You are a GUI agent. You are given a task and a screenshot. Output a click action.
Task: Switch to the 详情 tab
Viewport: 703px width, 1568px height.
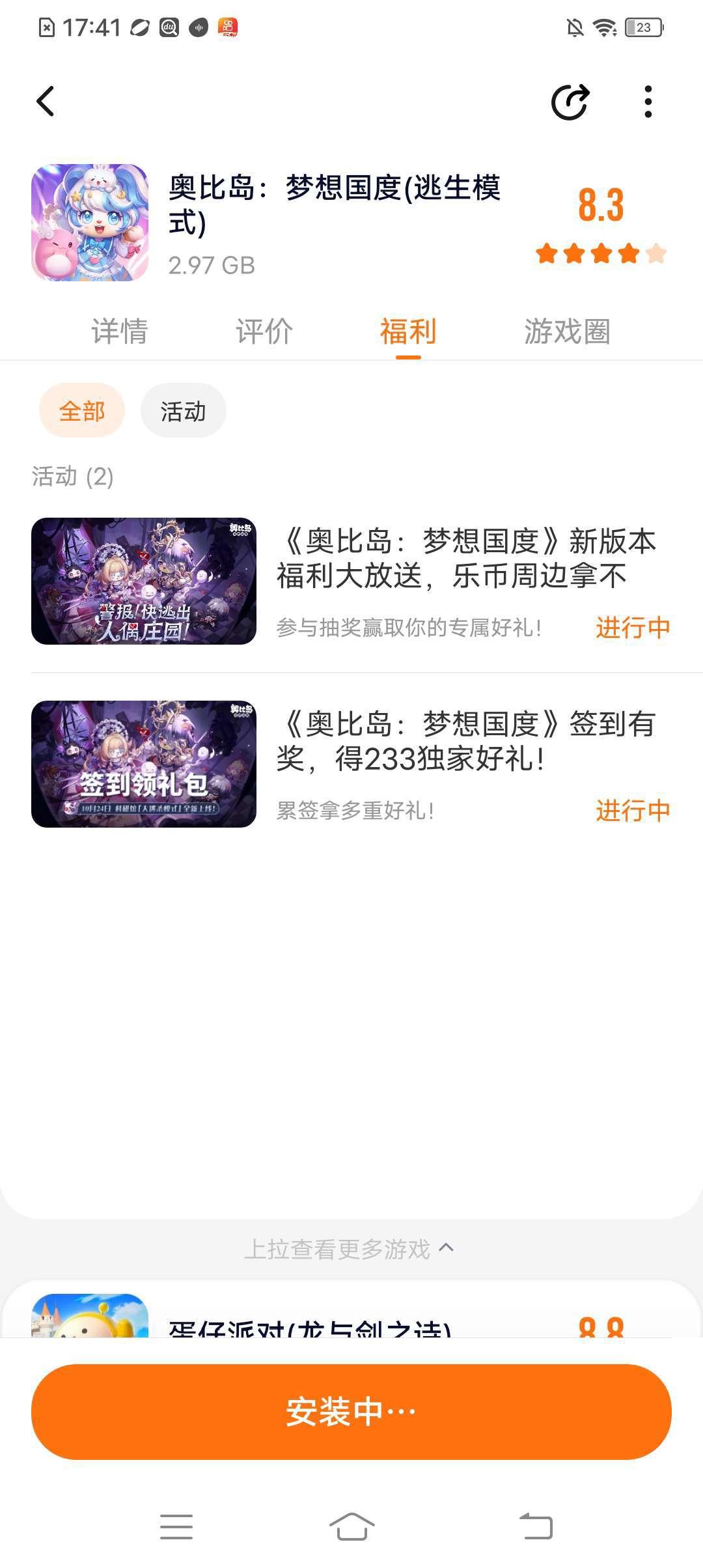(x=120, y=331)
